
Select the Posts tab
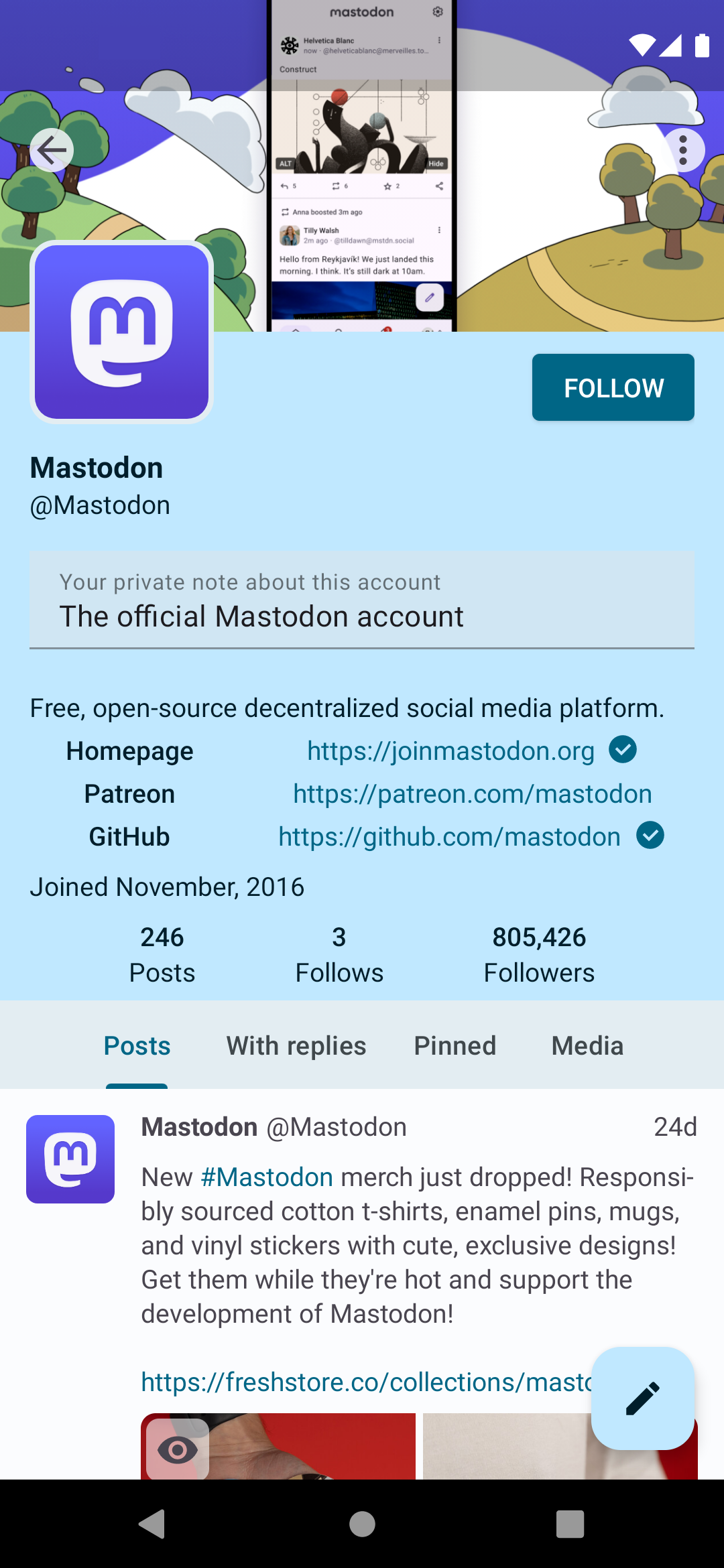tap(137, 1045)
